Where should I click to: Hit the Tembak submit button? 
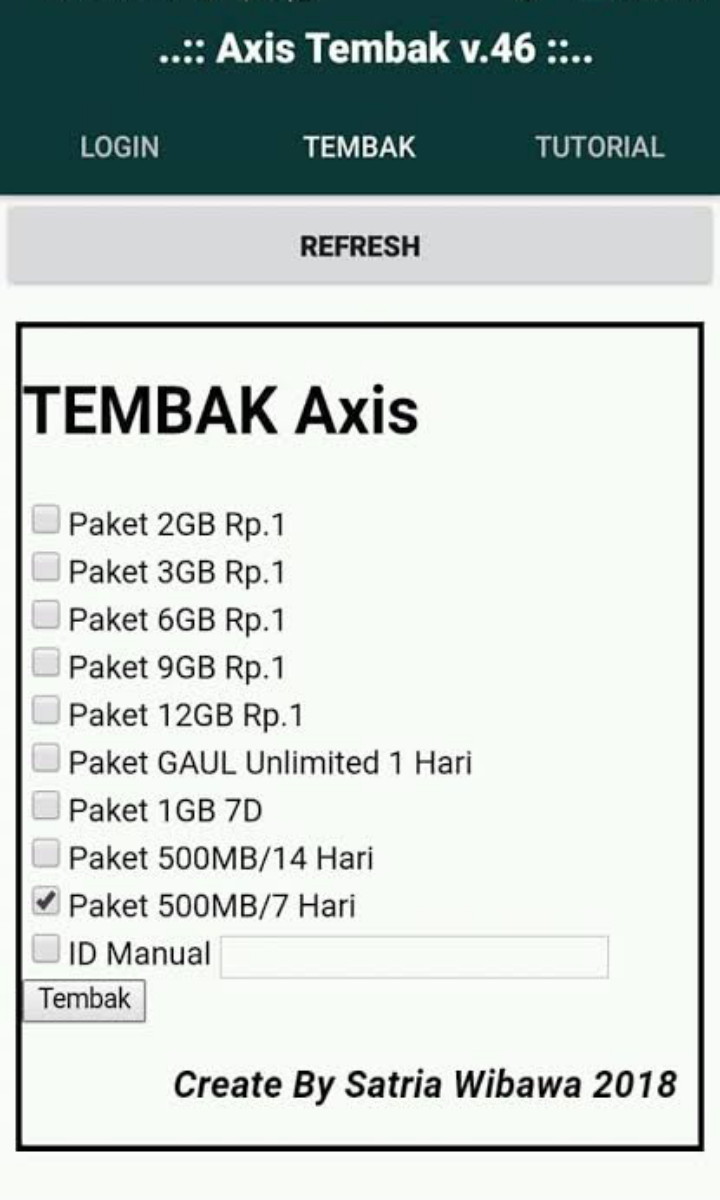(85, 1000)
